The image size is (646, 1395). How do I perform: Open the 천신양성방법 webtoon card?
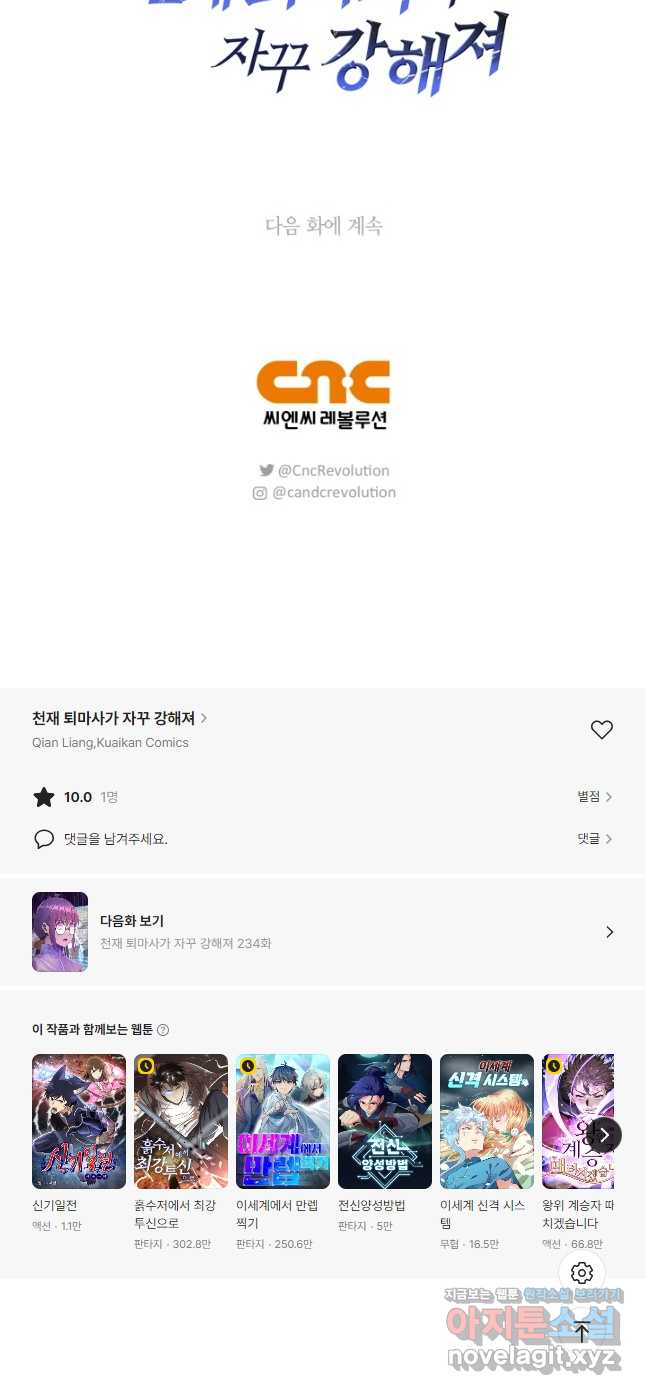[x=385, y=1121]
